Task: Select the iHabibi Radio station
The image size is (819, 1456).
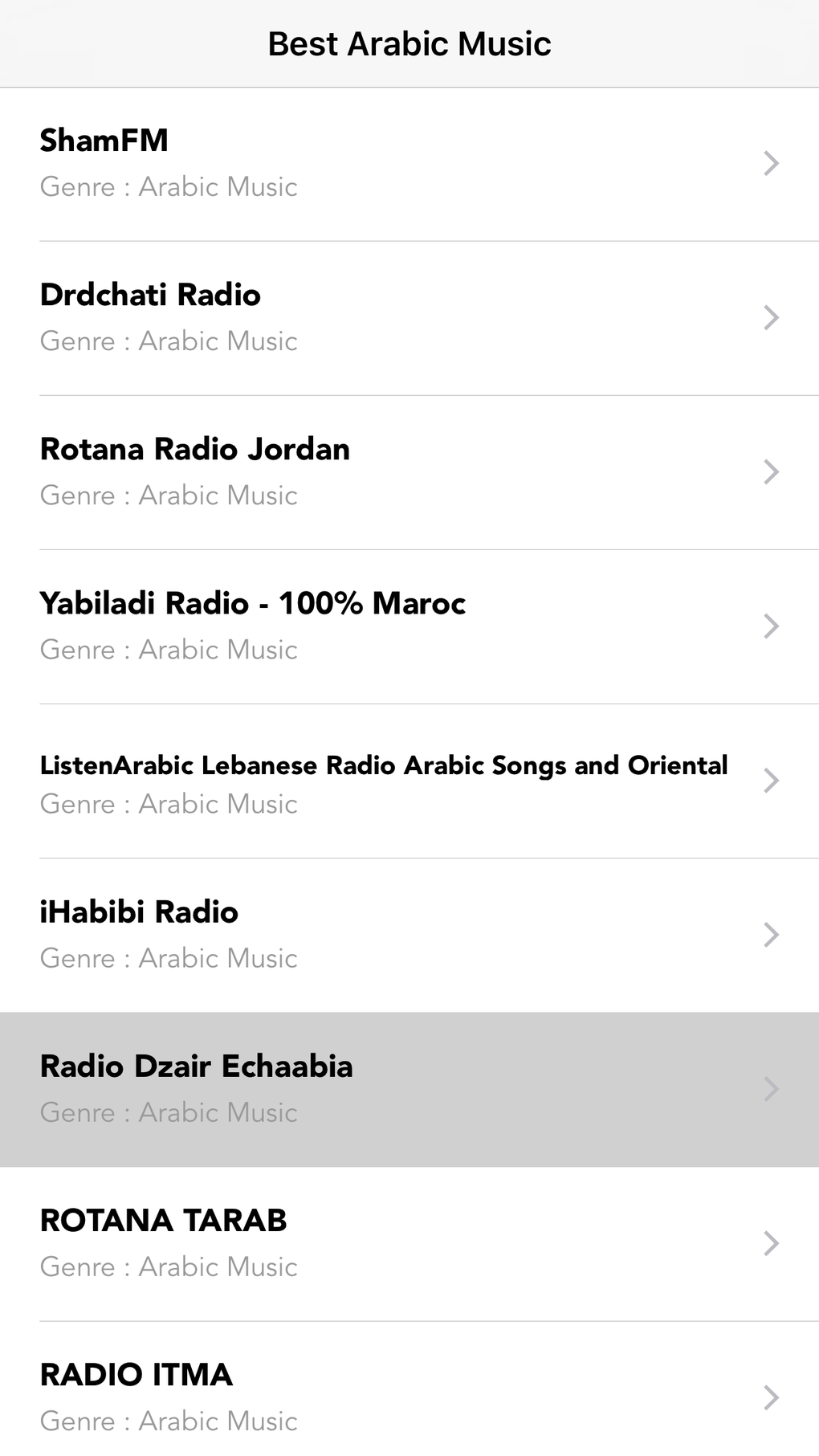Action: pyautogui.click(x=321, y=933)
